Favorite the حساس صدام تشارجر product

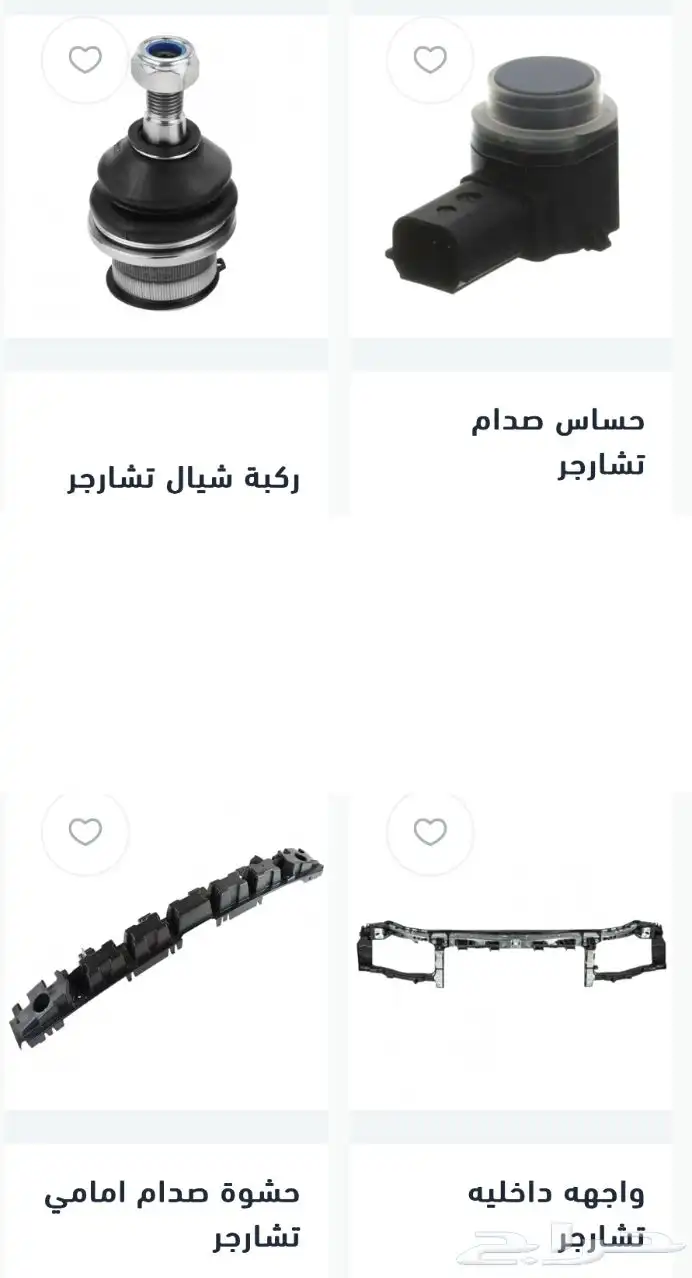tap(430, 60)
